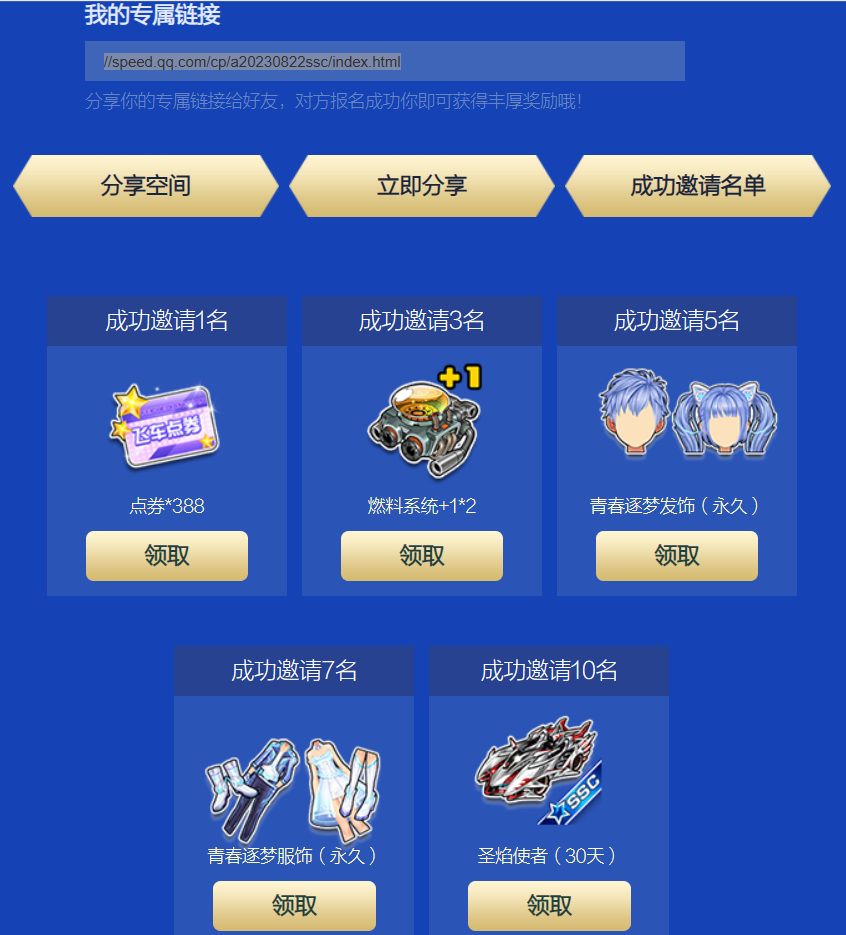Screen dimensions: 846x935
Task: Tap the exclusive link text field
Action: pyautogui.click(x=384, y=61)
